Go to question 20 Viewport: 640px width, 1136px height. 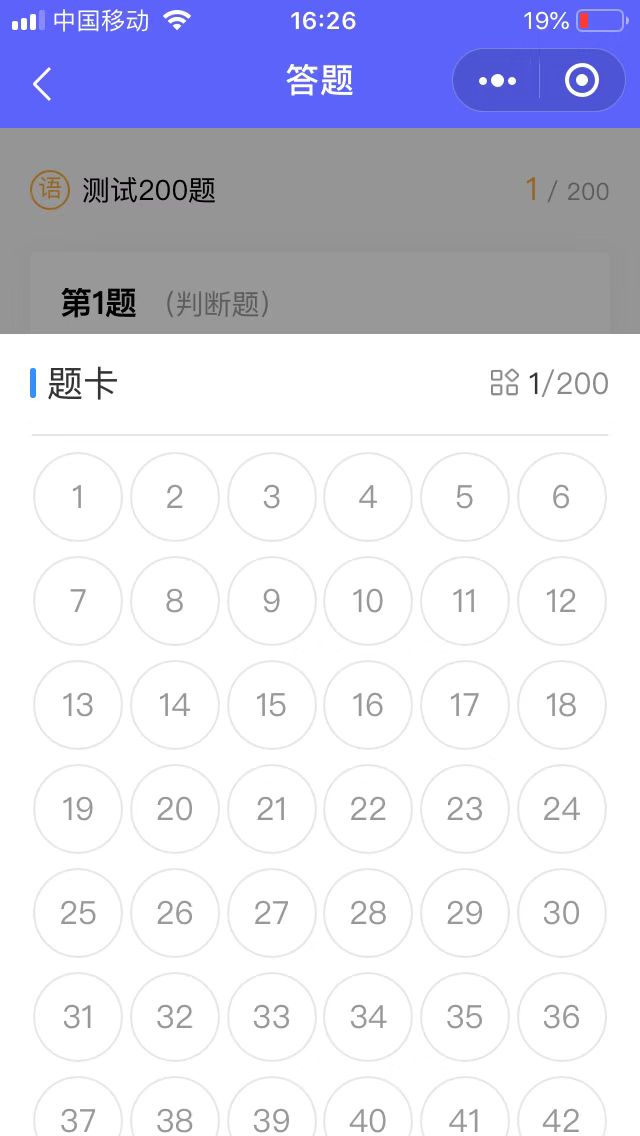[175, 809]
